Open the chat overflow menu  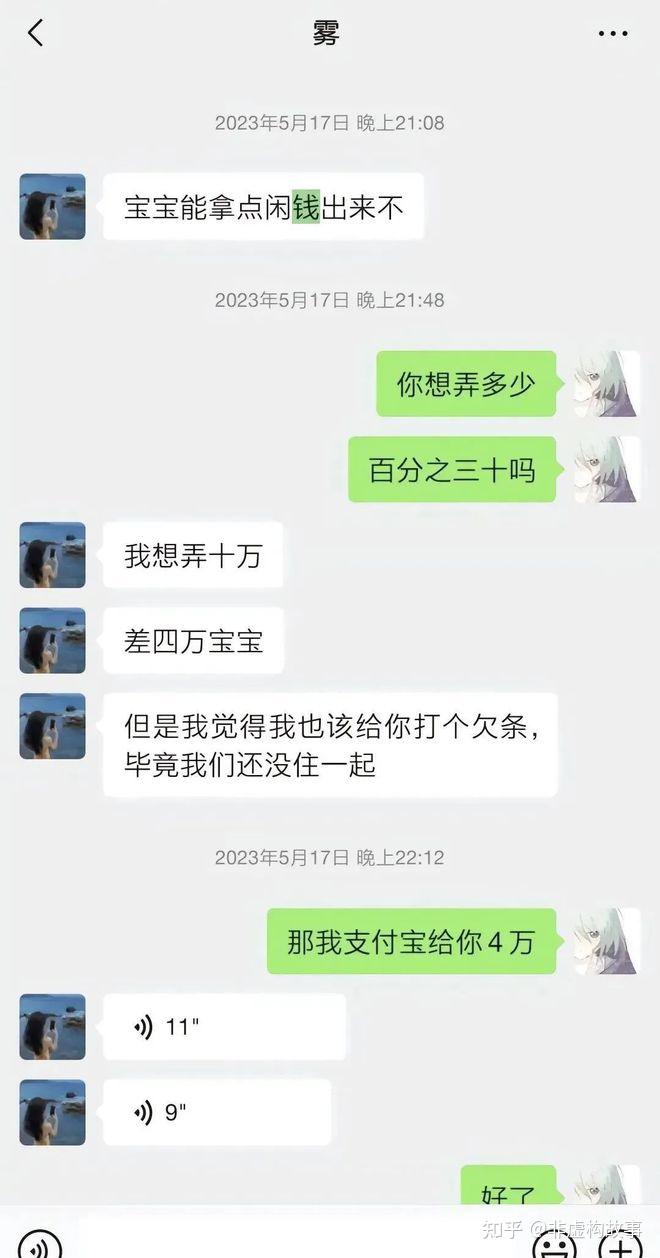tap(612, 34)
